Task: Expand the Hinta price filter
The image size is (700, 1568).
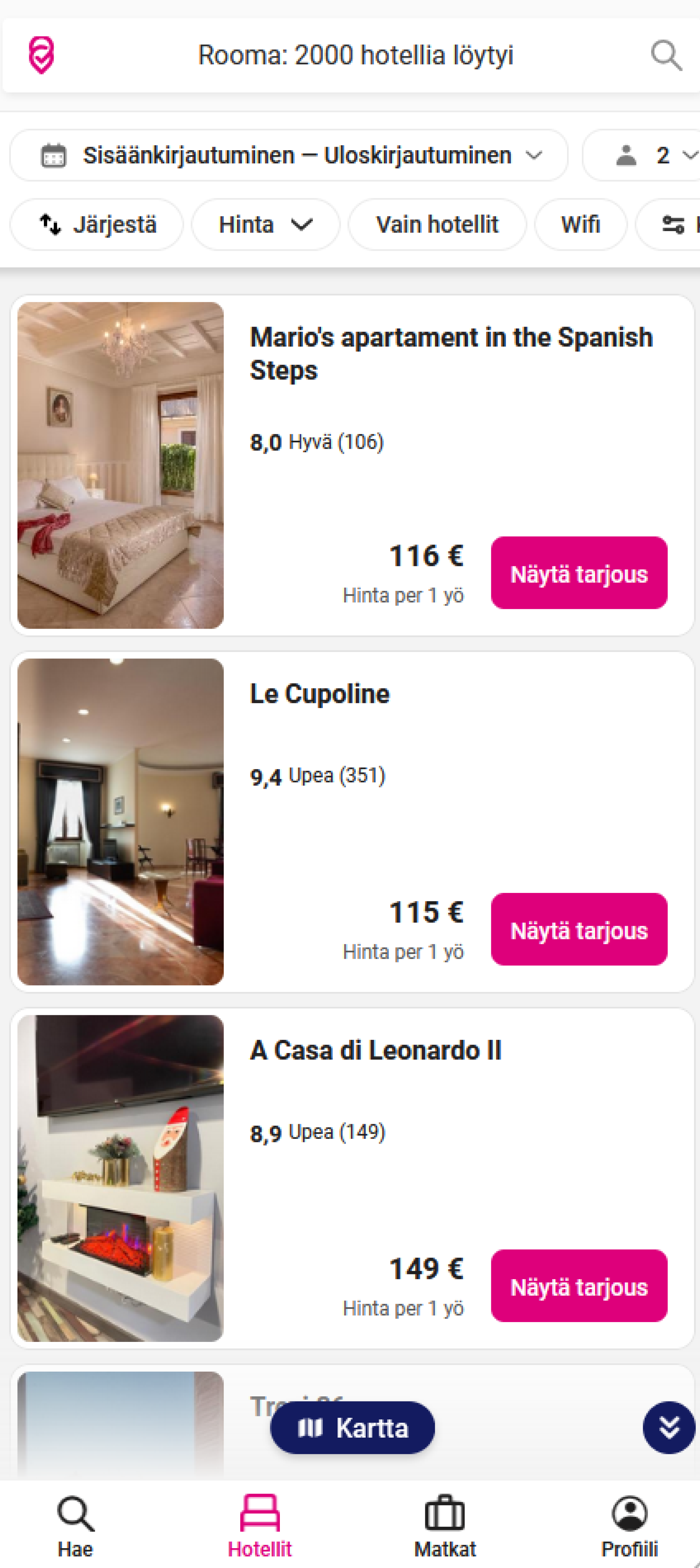Action: point(265,225)
